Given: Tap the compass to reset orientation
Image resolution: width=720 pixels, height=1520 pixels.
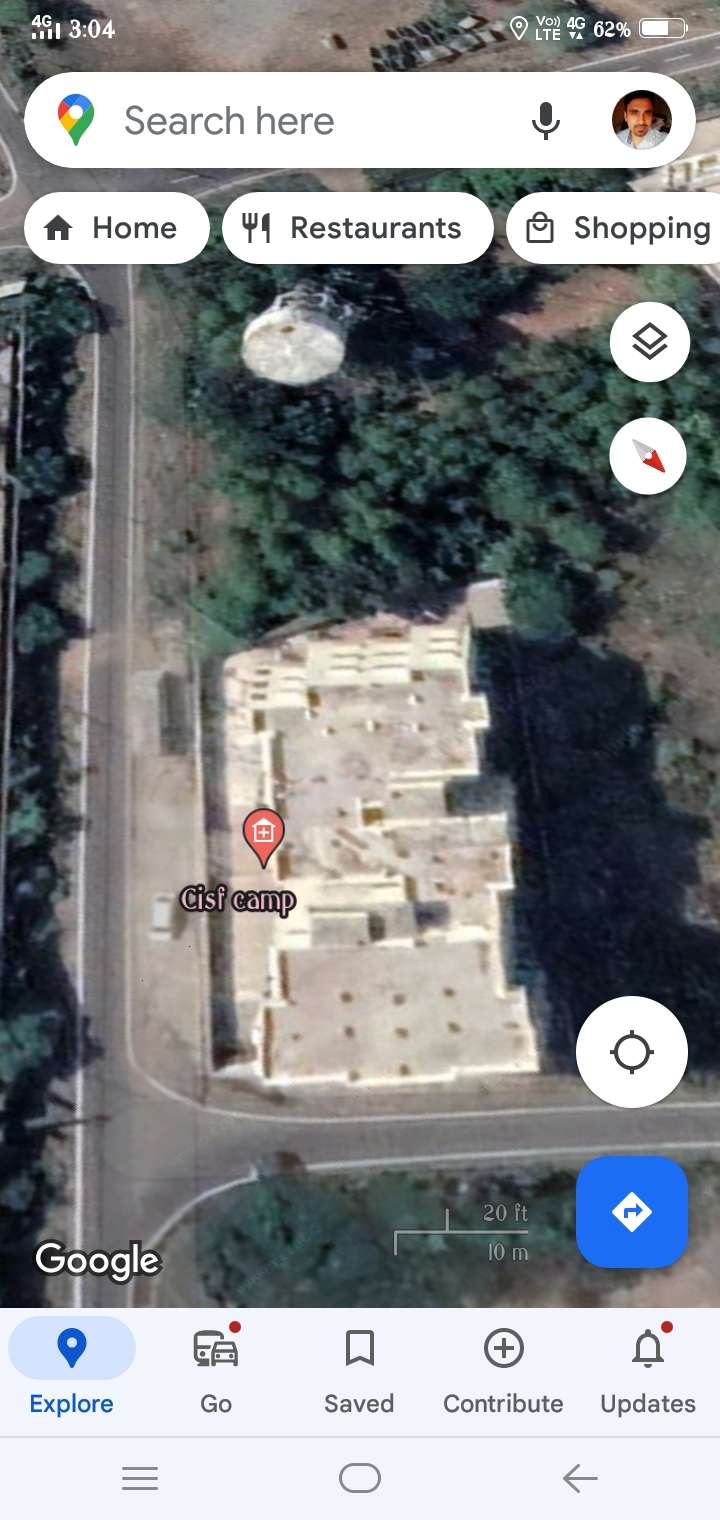Looking at the screenshot, I should click(x=648, y=457).
